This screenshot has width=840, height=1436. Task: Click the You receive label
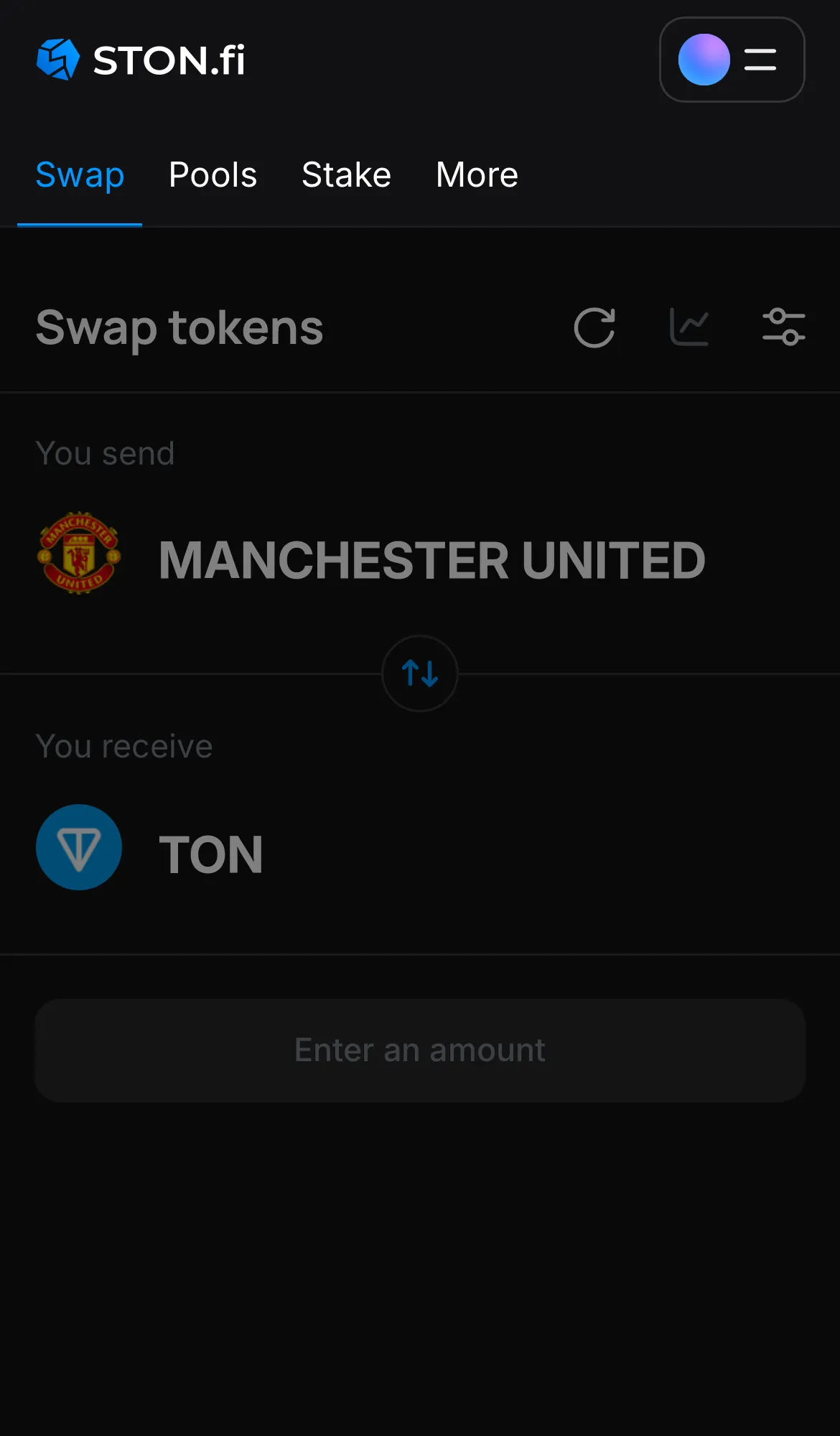pyautogui.click(x=124, y=745)
